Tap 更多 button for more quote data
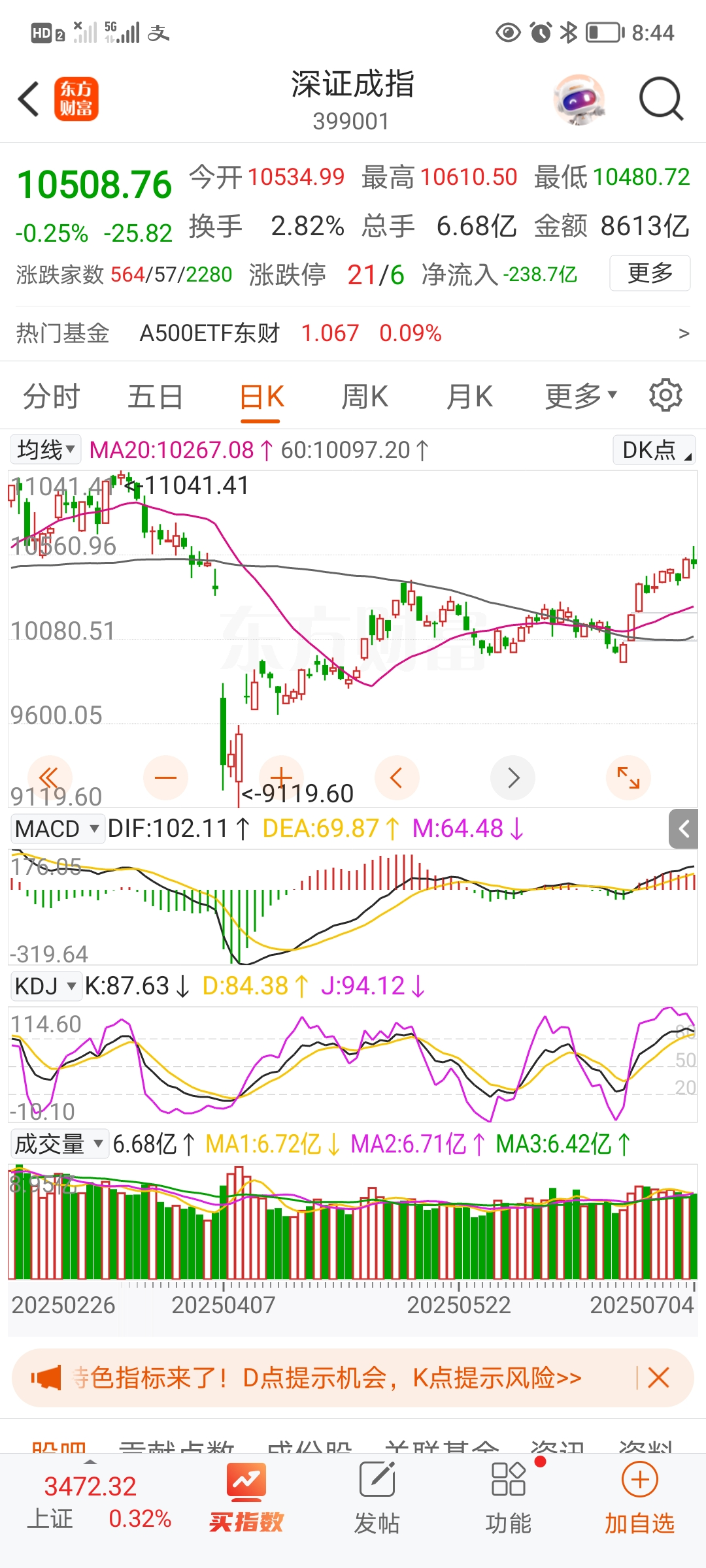Screen dimensions: 706x1568 pos(650,273)
